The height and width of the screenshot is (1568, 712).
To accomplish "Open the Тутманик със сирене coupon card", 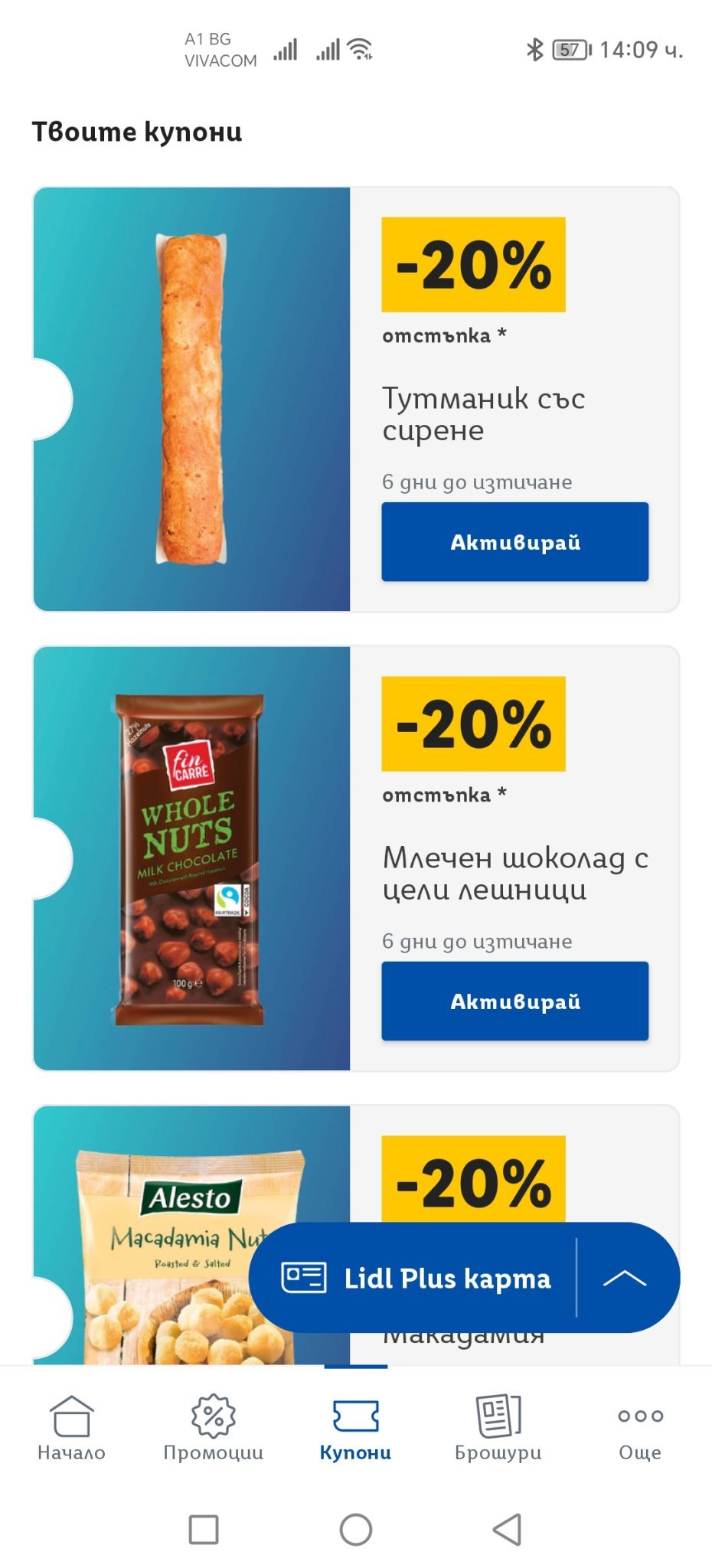I will coord(191,399).
